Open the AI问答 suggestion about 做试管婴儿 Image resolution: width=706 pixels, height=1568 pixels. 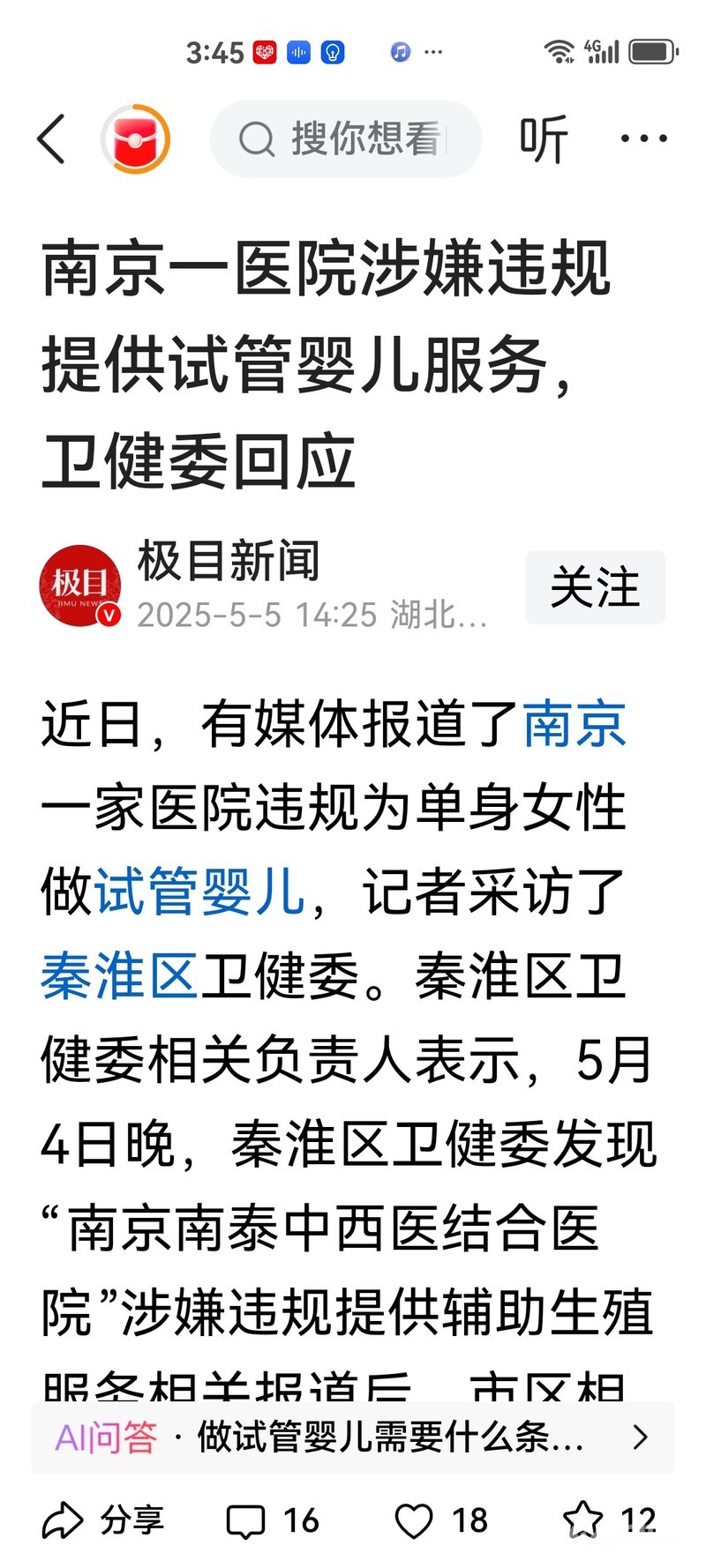(353, 1437)
